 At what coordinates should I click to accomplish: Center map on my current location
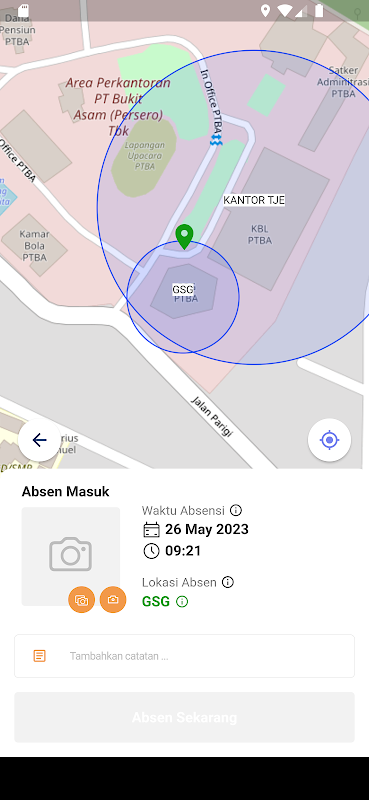pyautogui.click(x=329, y=440)
